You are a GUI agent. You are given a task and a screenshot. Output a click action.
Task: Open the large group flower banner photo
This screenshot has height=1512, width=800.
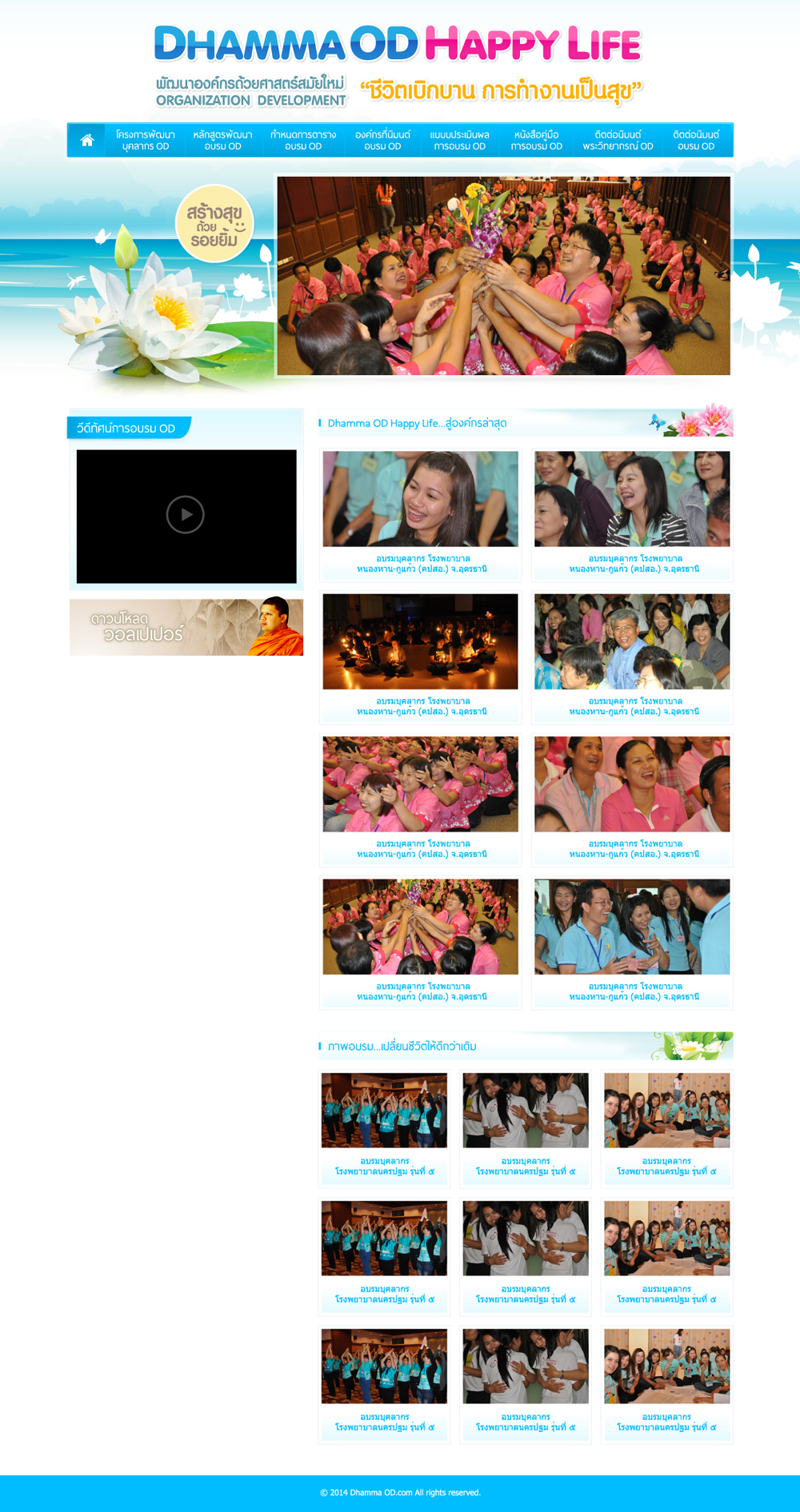(503, 276)
